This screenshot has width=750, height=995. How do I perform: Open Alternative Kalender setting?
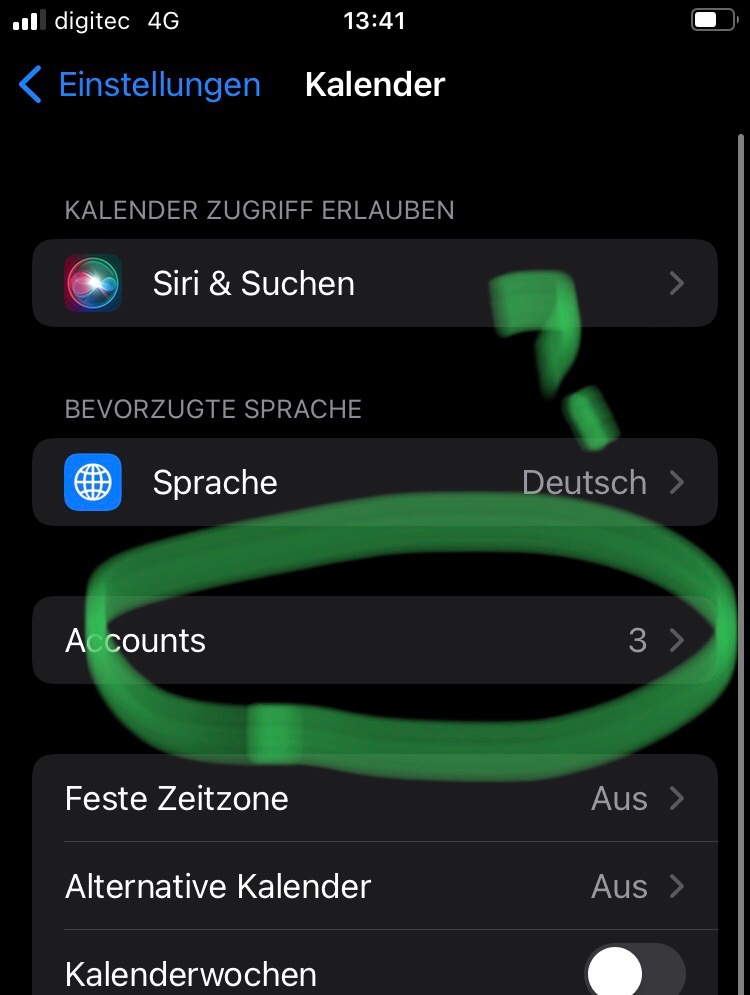tap(374, 886)
